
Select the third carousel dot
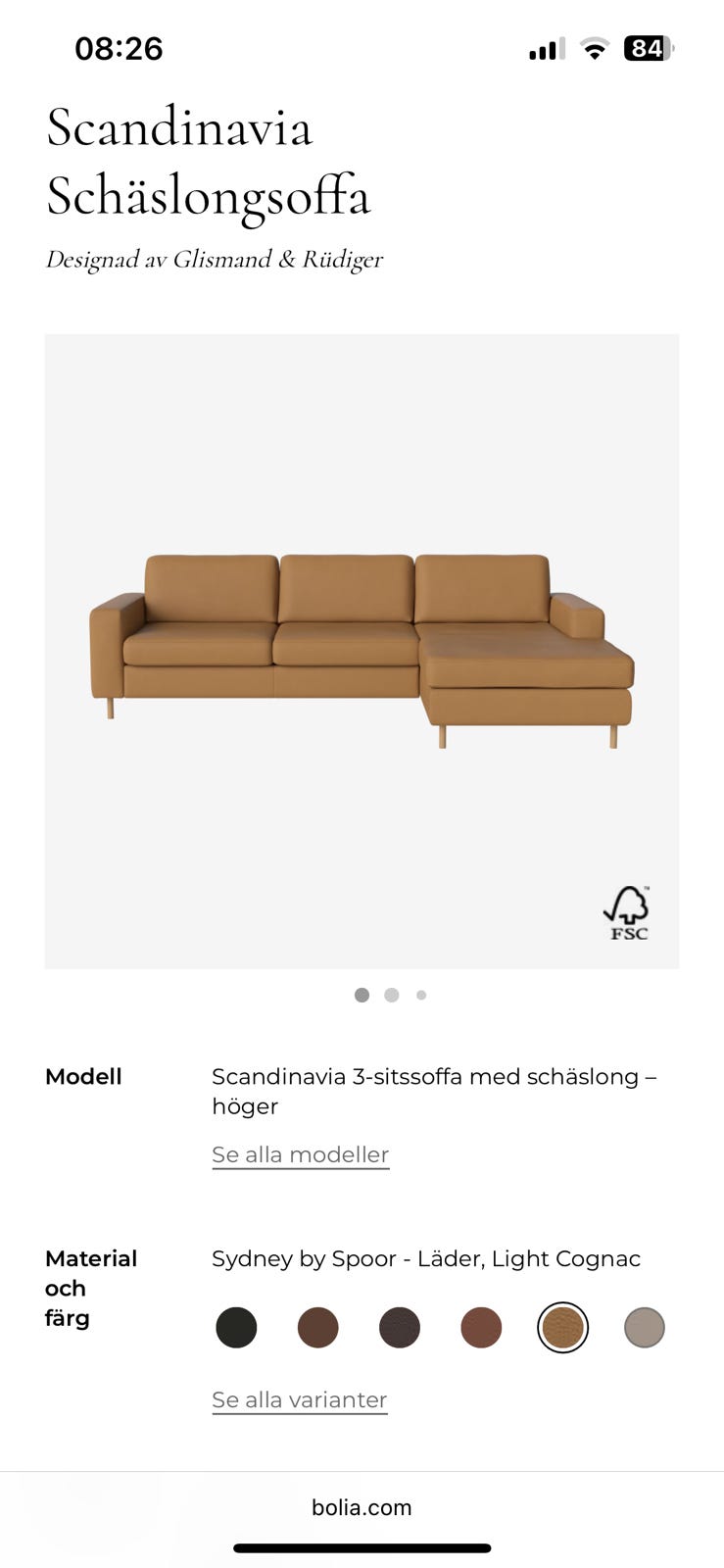[420, 995]
